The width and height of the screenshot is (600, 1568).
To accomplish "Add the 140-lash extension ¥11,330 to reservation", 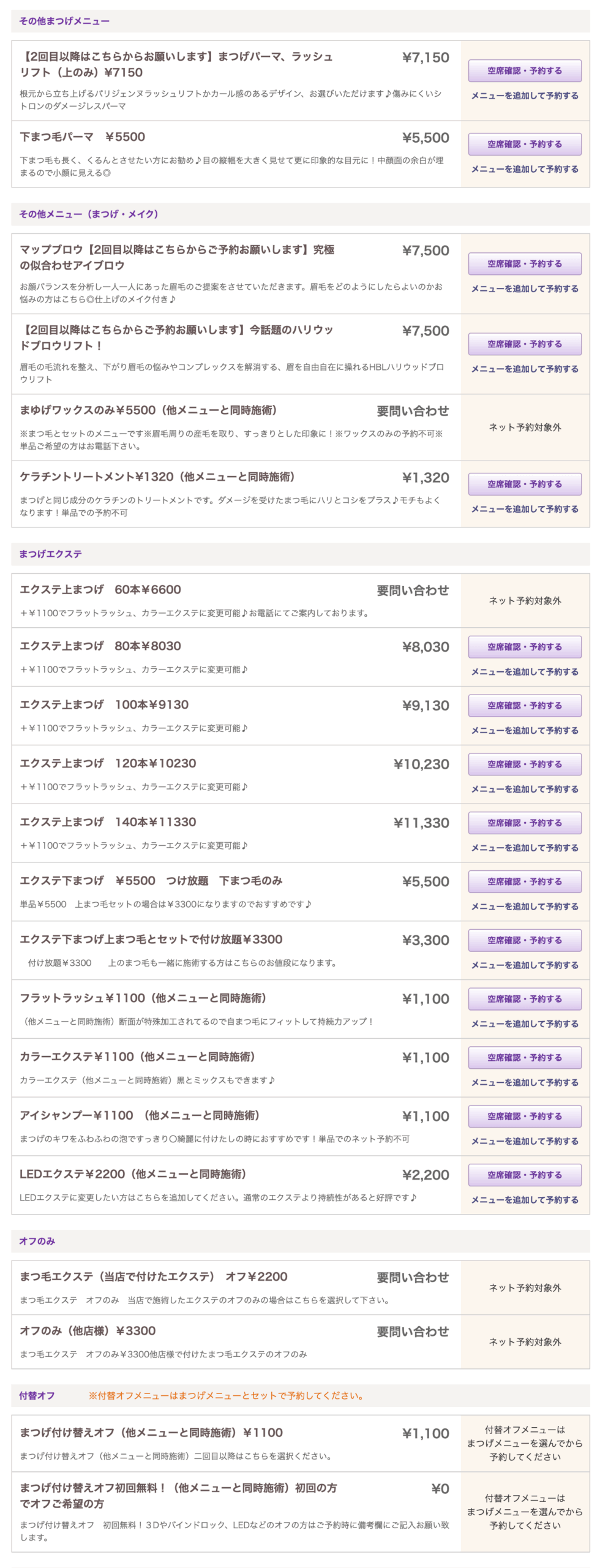I will tap(525, 848).
